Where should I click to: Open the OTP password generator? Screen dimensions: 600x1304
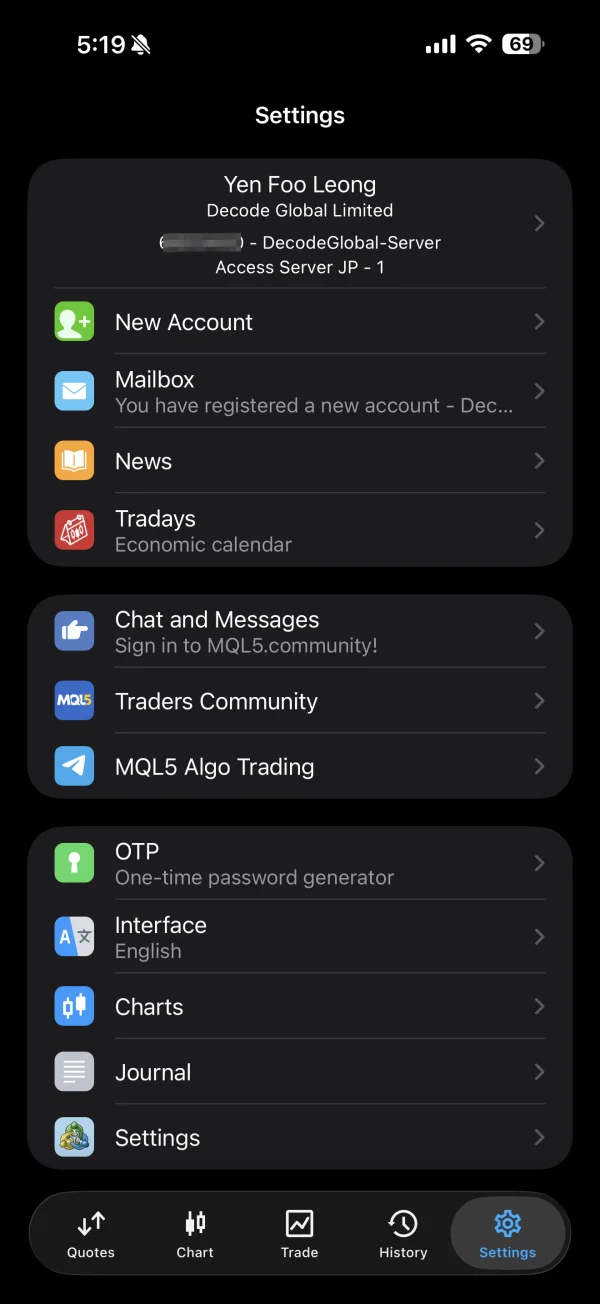300,863
